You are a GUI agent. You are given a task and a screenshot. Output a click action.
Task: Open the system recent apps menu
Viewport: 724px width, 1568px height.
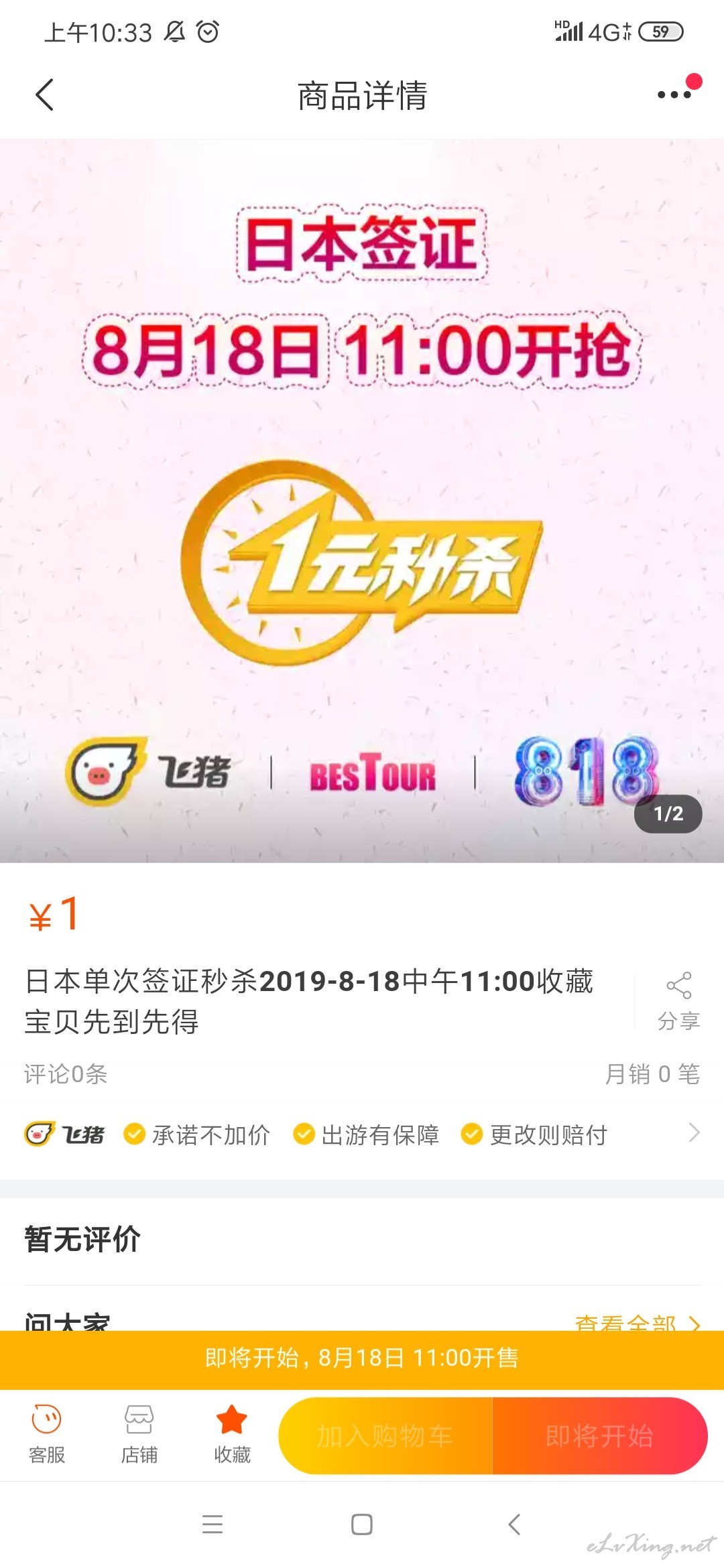click(213, 1524)
